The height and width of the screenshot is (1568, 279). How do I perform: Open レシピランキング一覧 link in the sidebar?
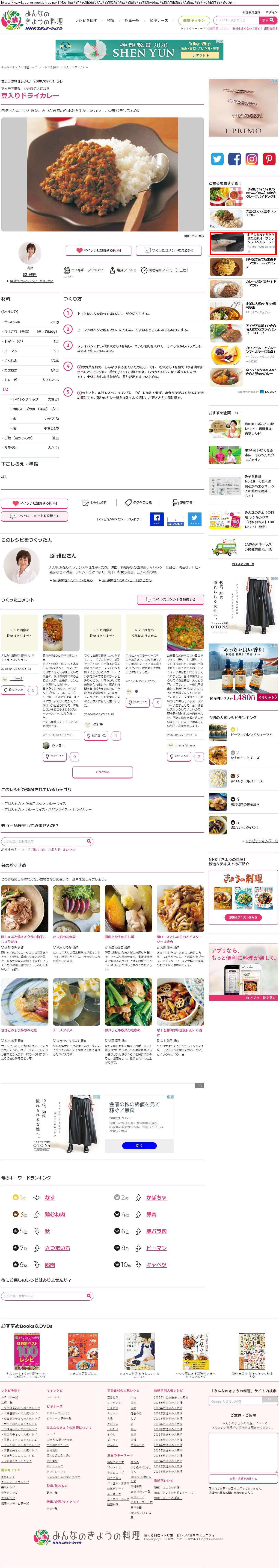(x=261, y=841)
